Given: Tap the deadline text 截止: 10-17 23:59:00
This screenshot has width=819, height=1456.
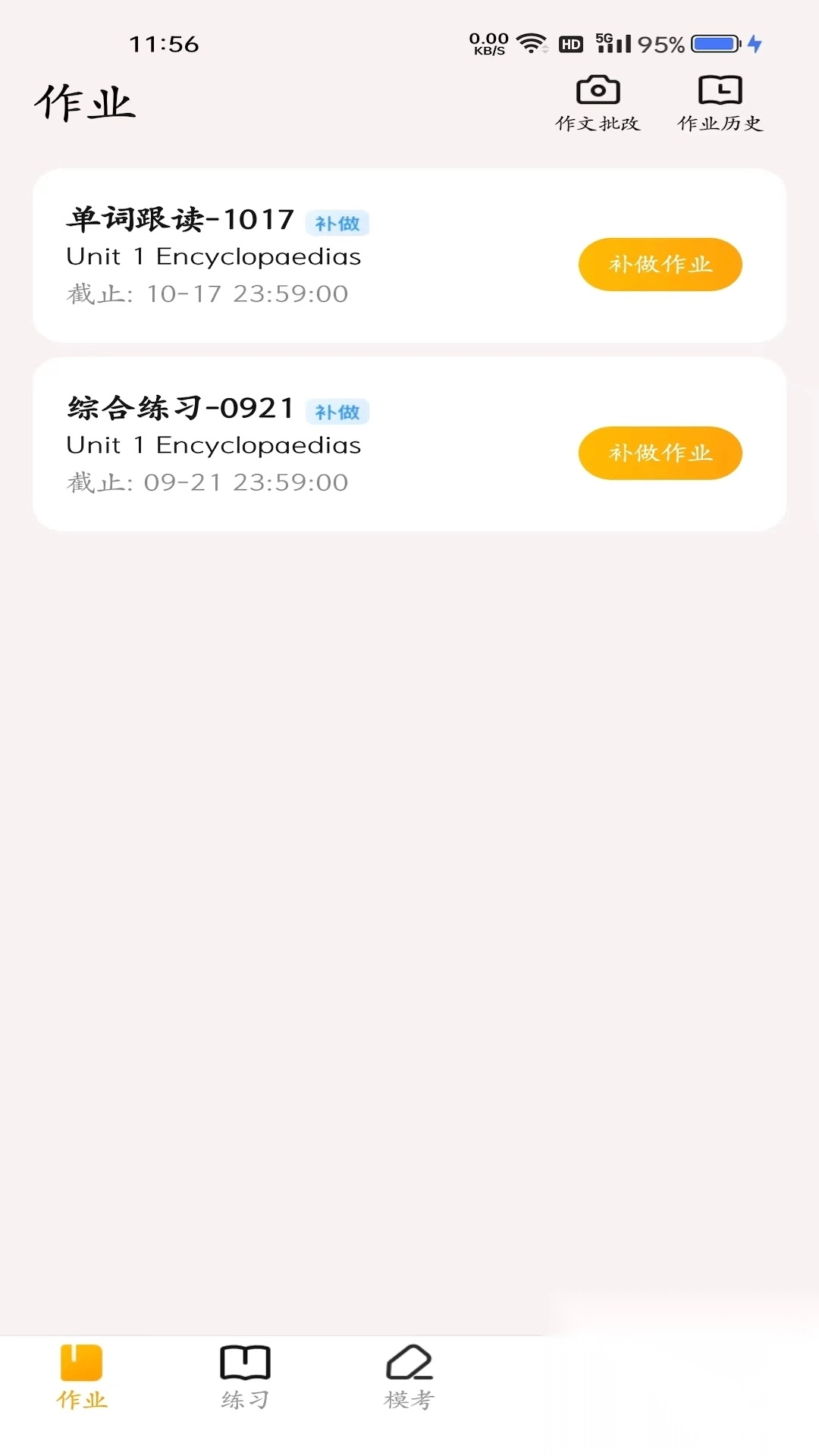Looking at the screenshot, I should coord(206,293).
